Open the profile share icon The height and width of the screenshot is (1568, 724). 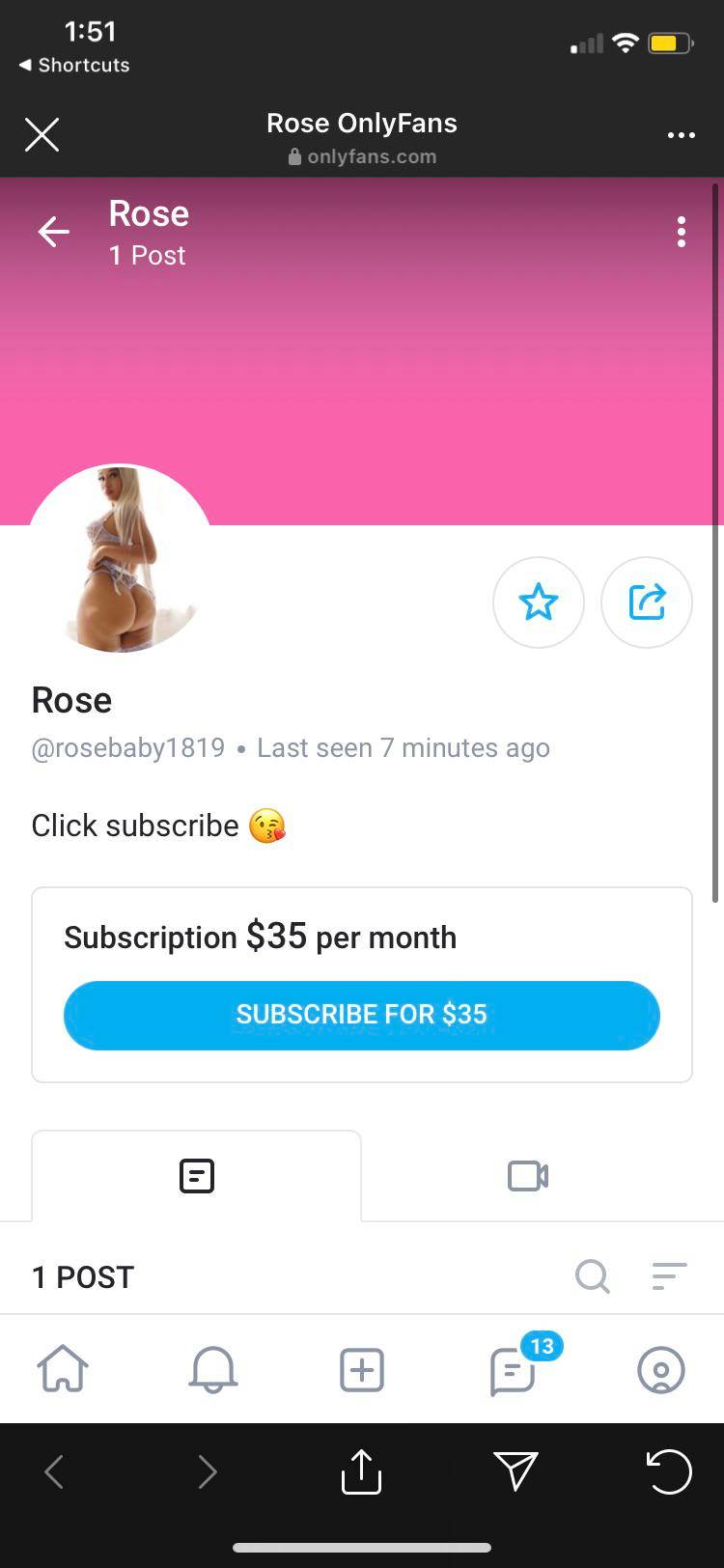(646, 602)
